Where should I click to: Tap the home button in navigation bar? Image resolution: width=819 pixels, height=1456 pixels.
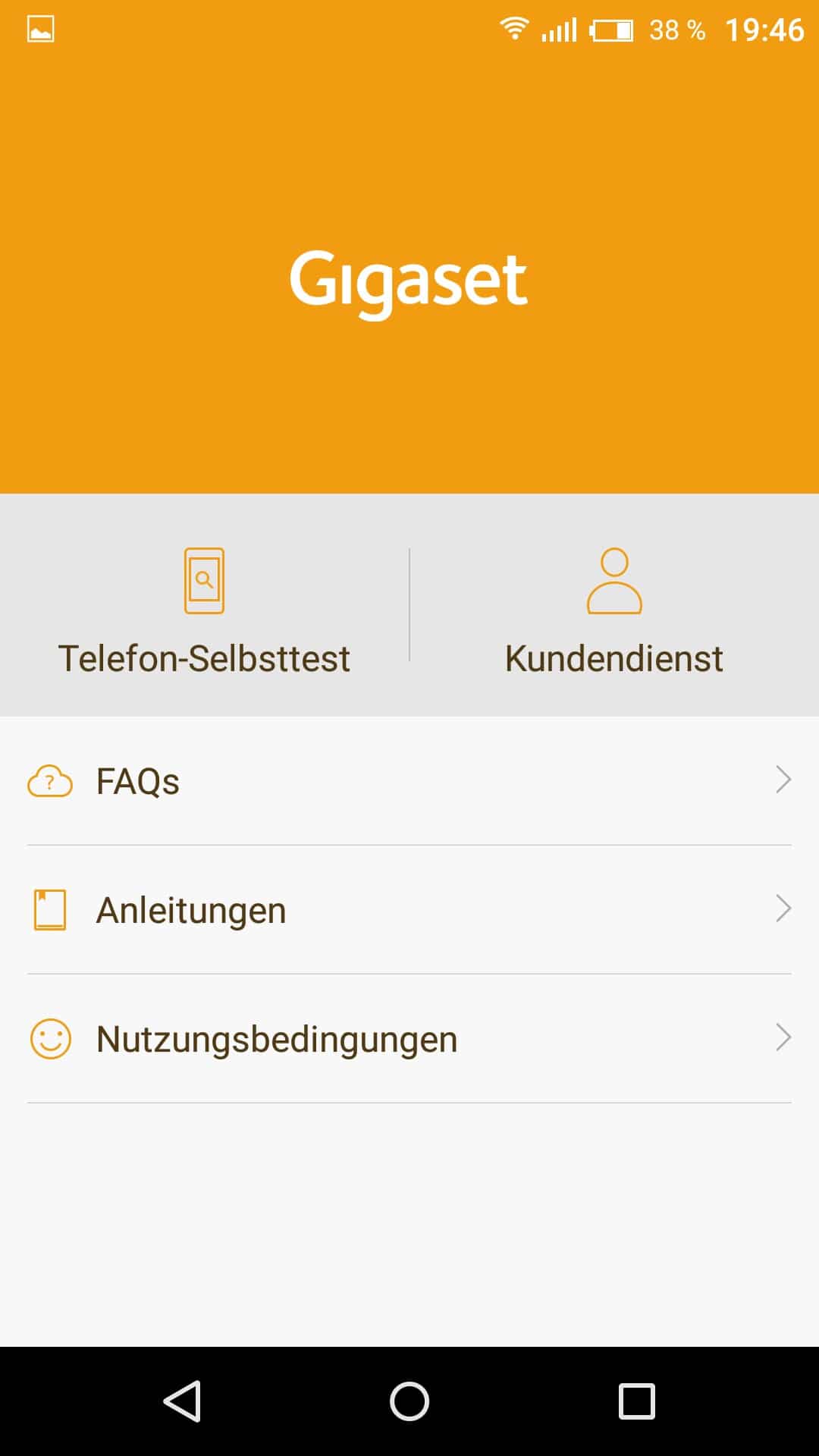(409, 1401)
